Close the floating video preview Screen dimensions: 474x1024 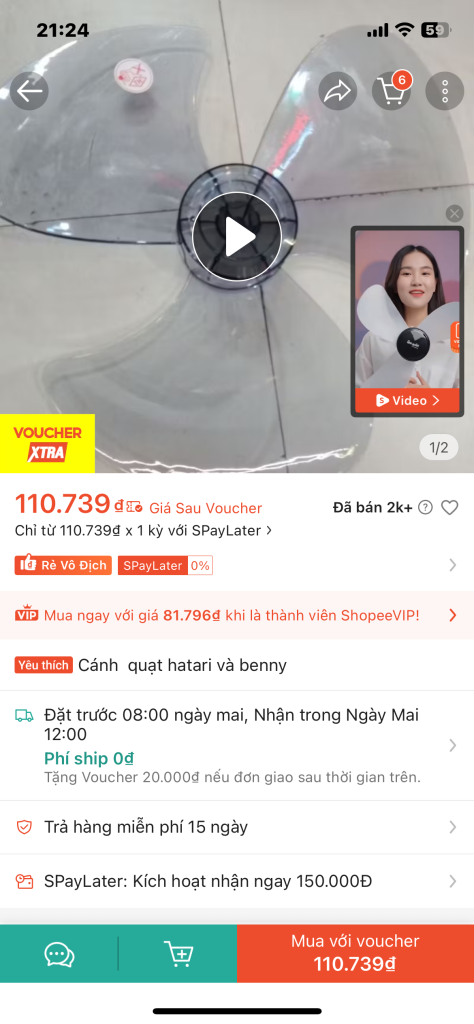click(x=454, y=214)
